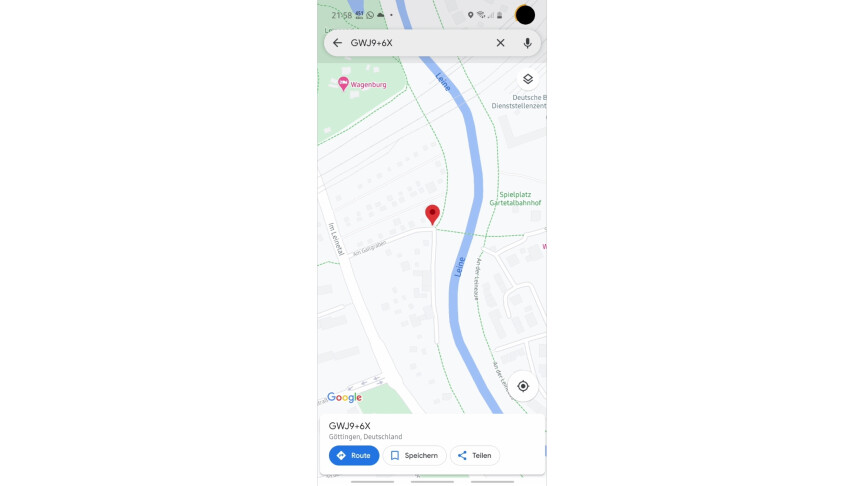864x486 pixels.
Task: Edit the search field containing GWJ9+6X
Action: click(x=415, y=43)
